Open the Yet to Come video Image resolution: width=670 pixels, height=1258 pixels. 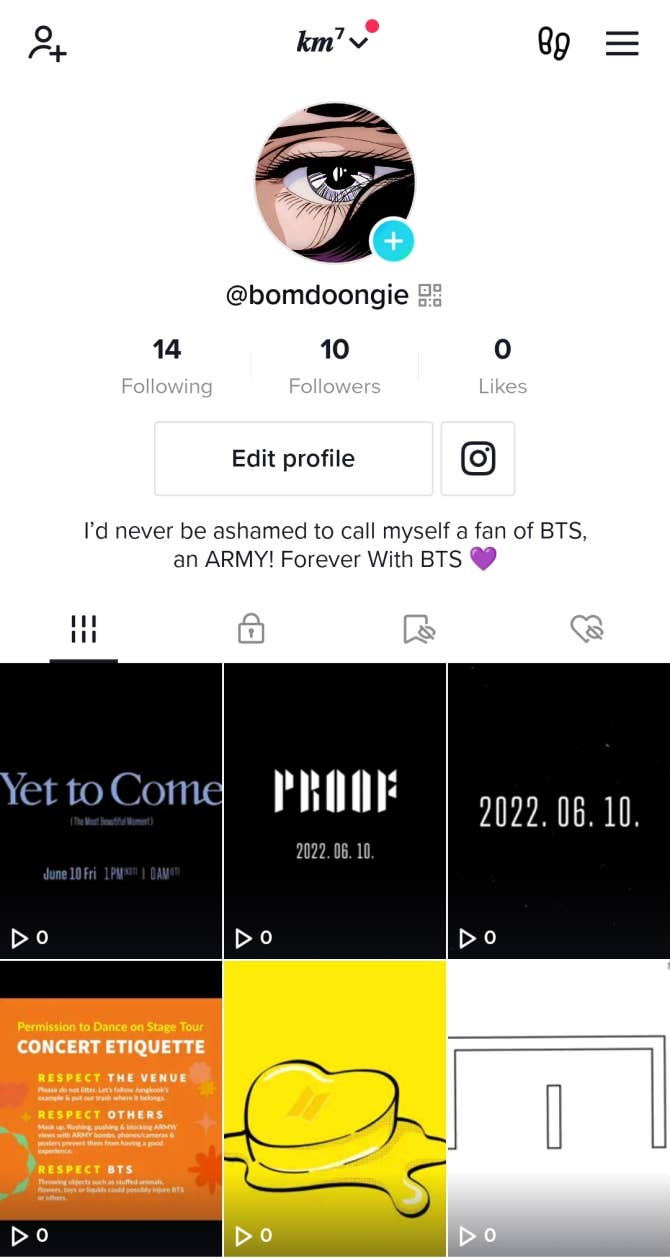(x=111, y=810)
